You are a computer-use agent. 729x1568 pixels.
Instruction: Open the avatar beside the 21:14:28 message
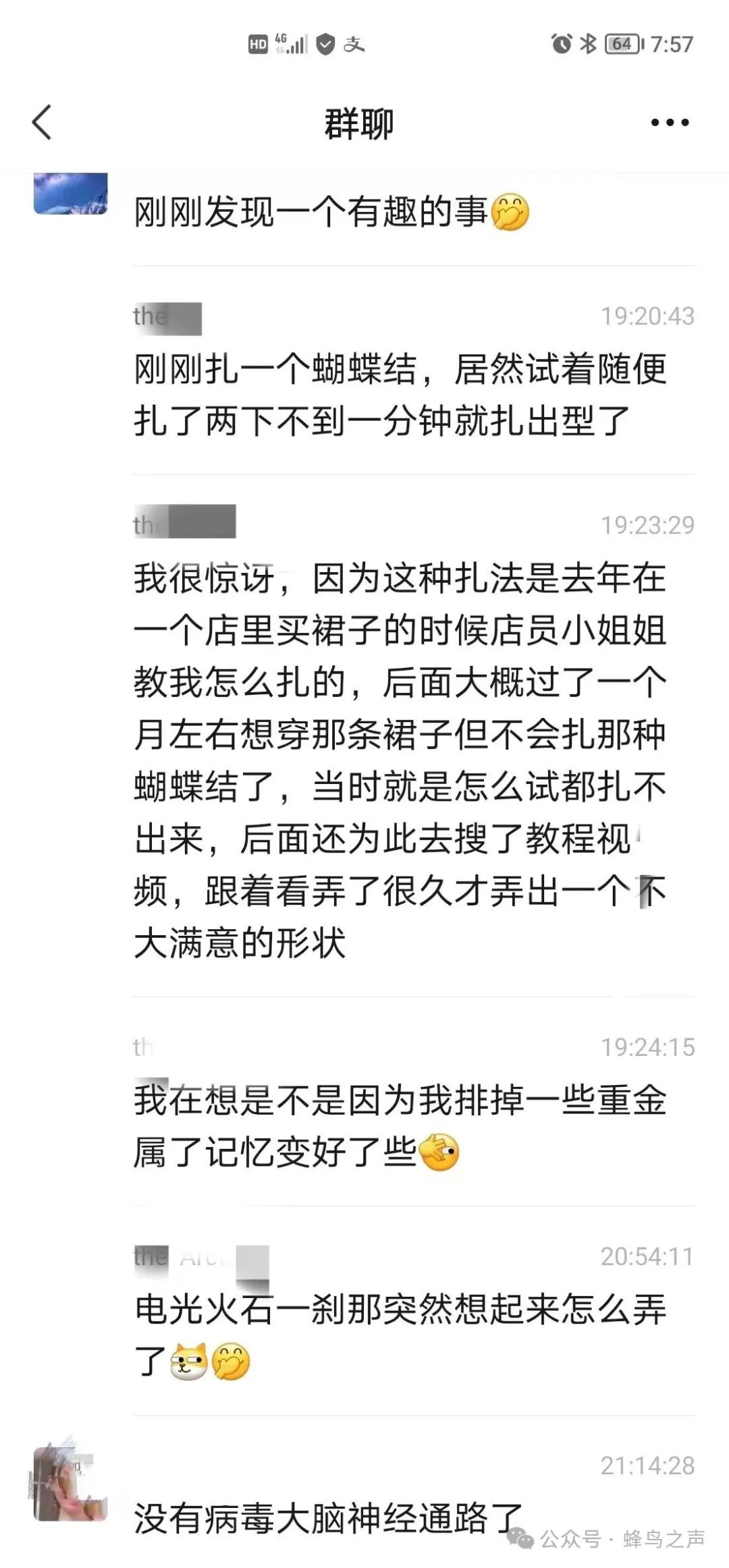pyautogui.click(x=71, y=1483)
